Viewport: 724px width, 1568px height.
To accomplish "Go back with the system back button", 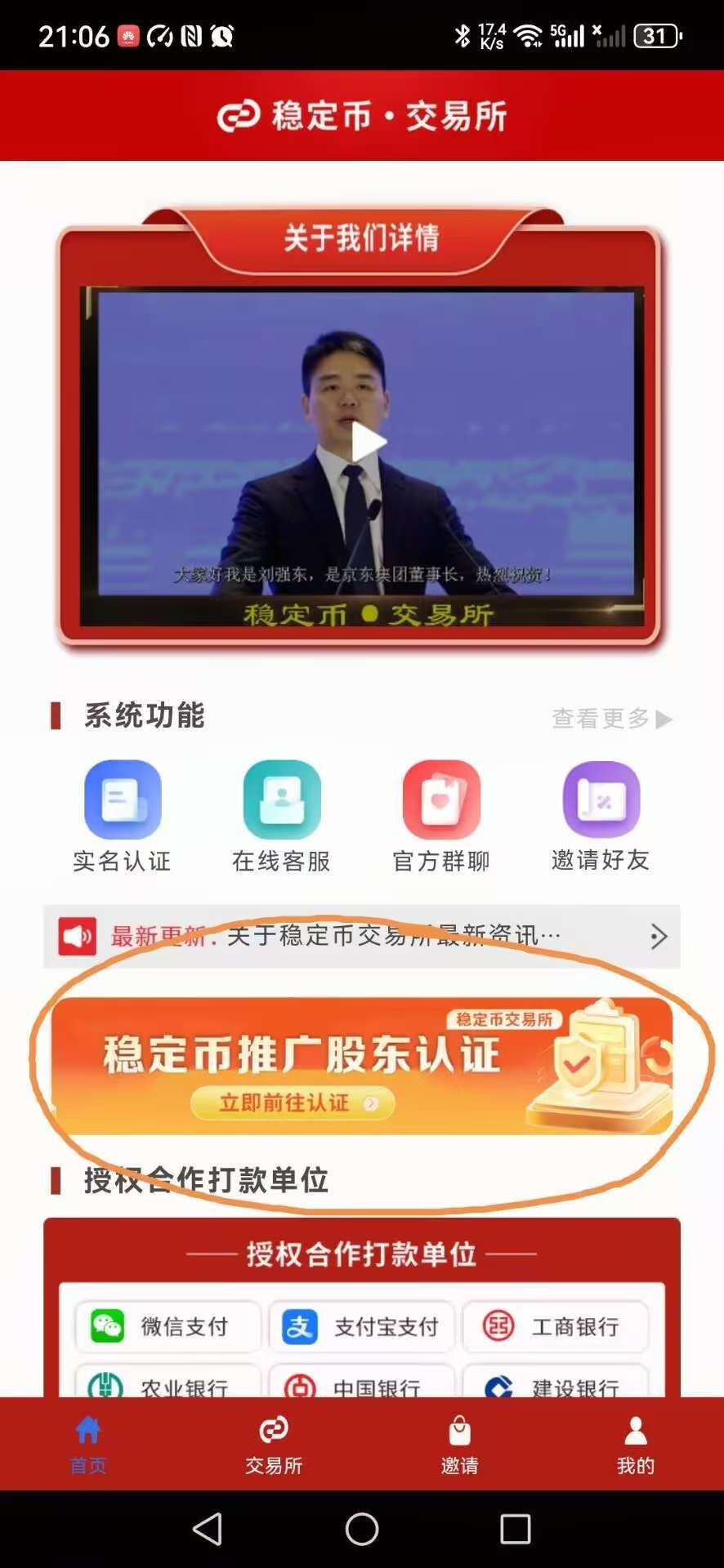I will click(x=208, y=1529).
